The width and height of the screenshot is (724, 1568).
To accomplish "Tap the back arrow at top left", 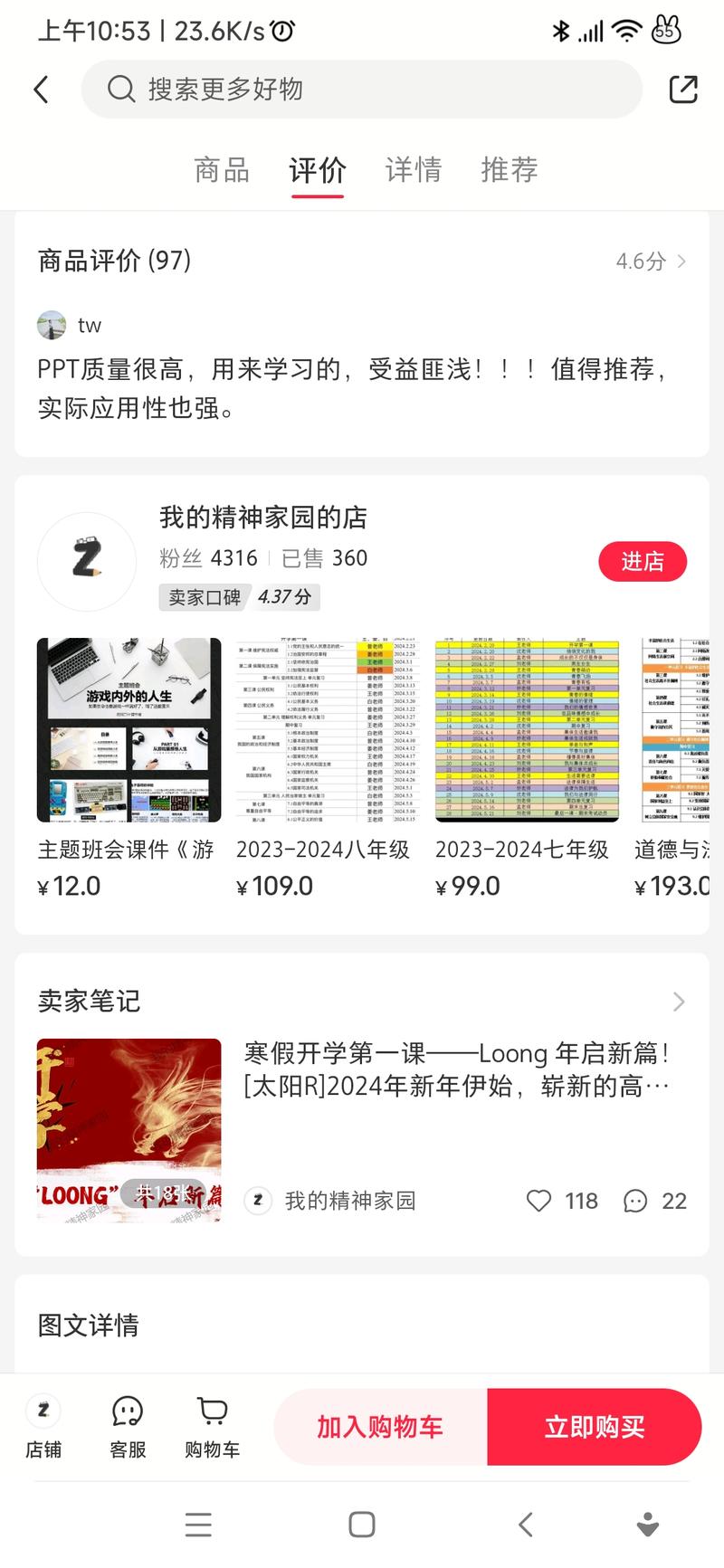I will coord(40,89).
